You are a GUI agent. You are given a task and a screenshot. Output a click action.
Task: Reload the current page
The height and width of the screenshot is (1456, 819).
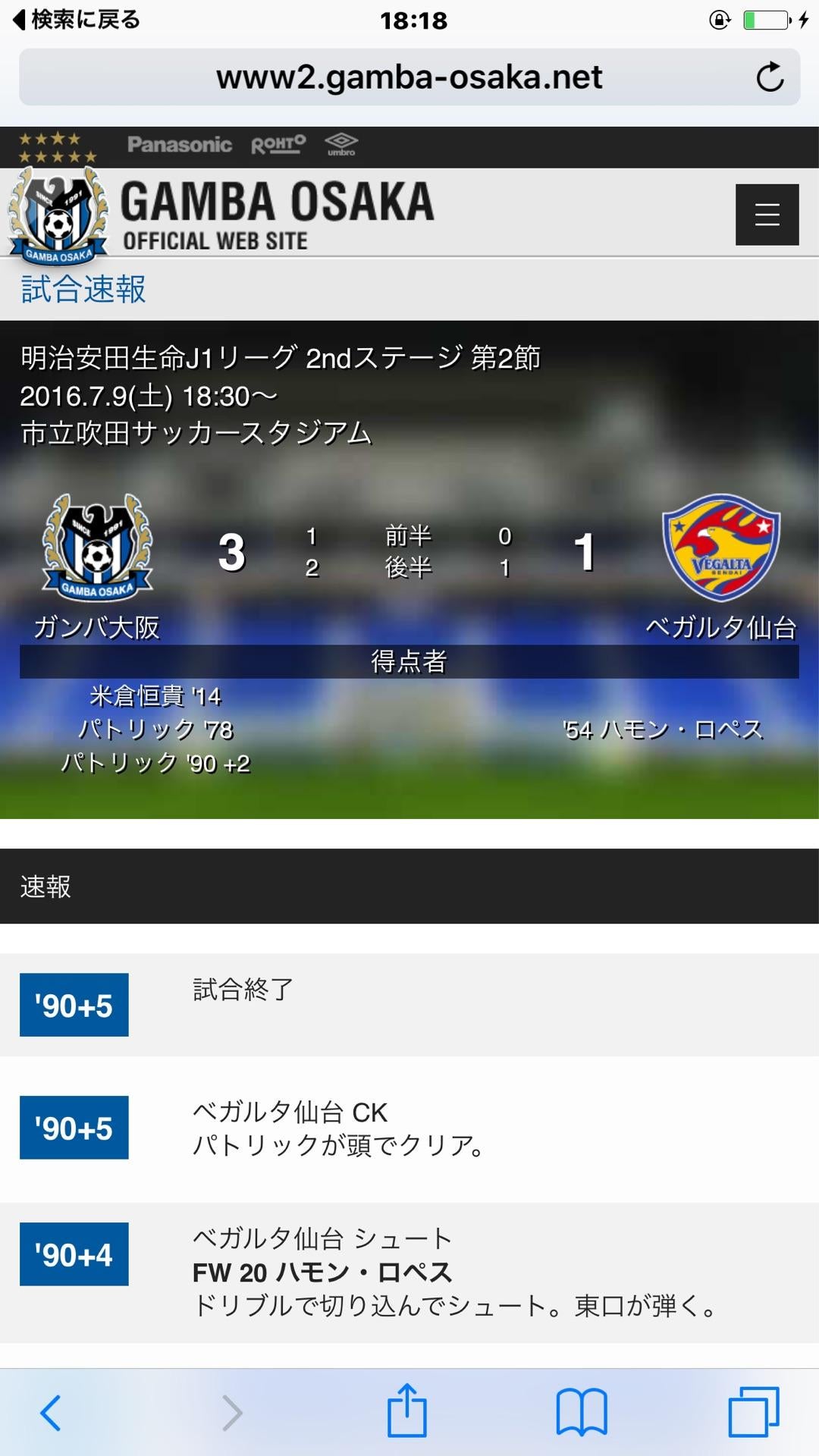tap(770, 77)
